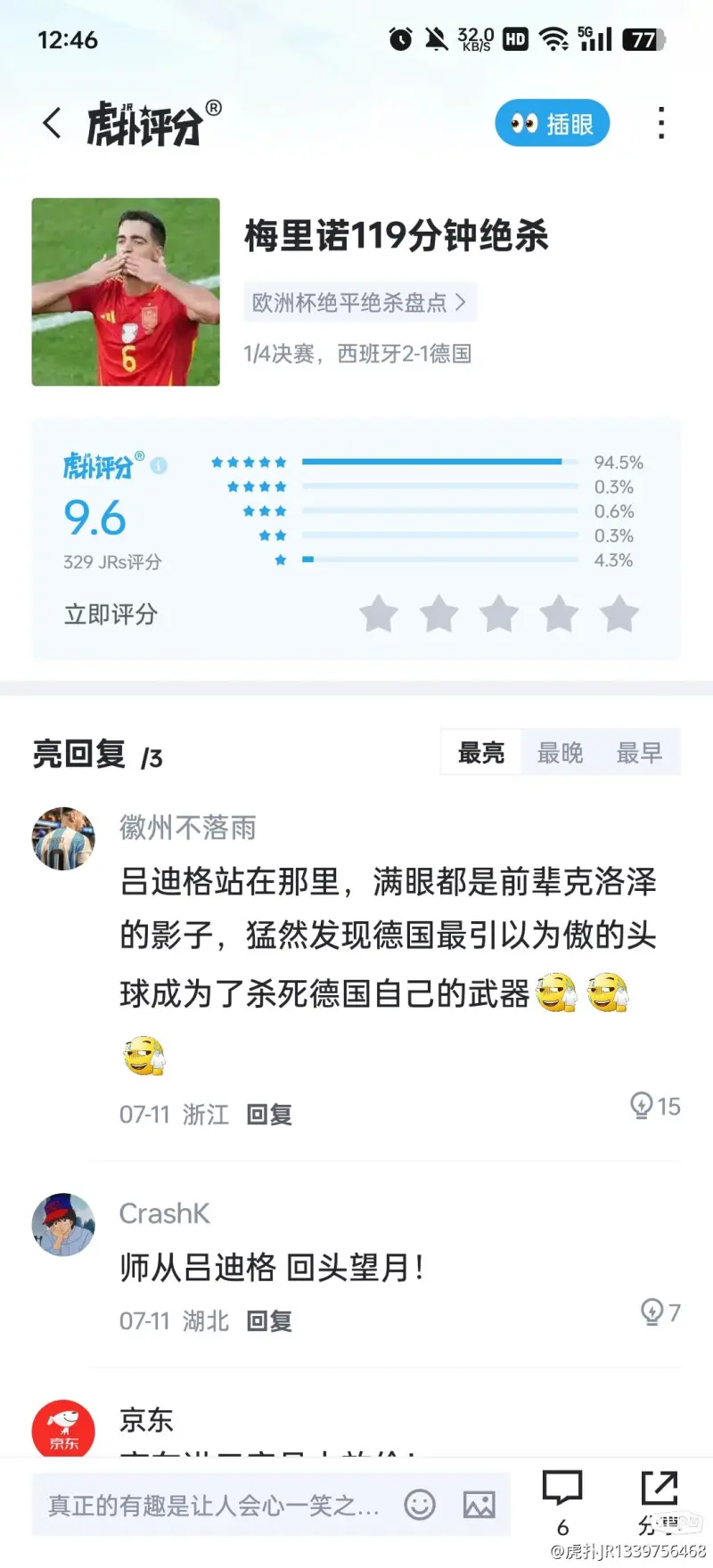Open the emoji picker
Screen dimensions: 713x1568
(x=420, y=1505)
